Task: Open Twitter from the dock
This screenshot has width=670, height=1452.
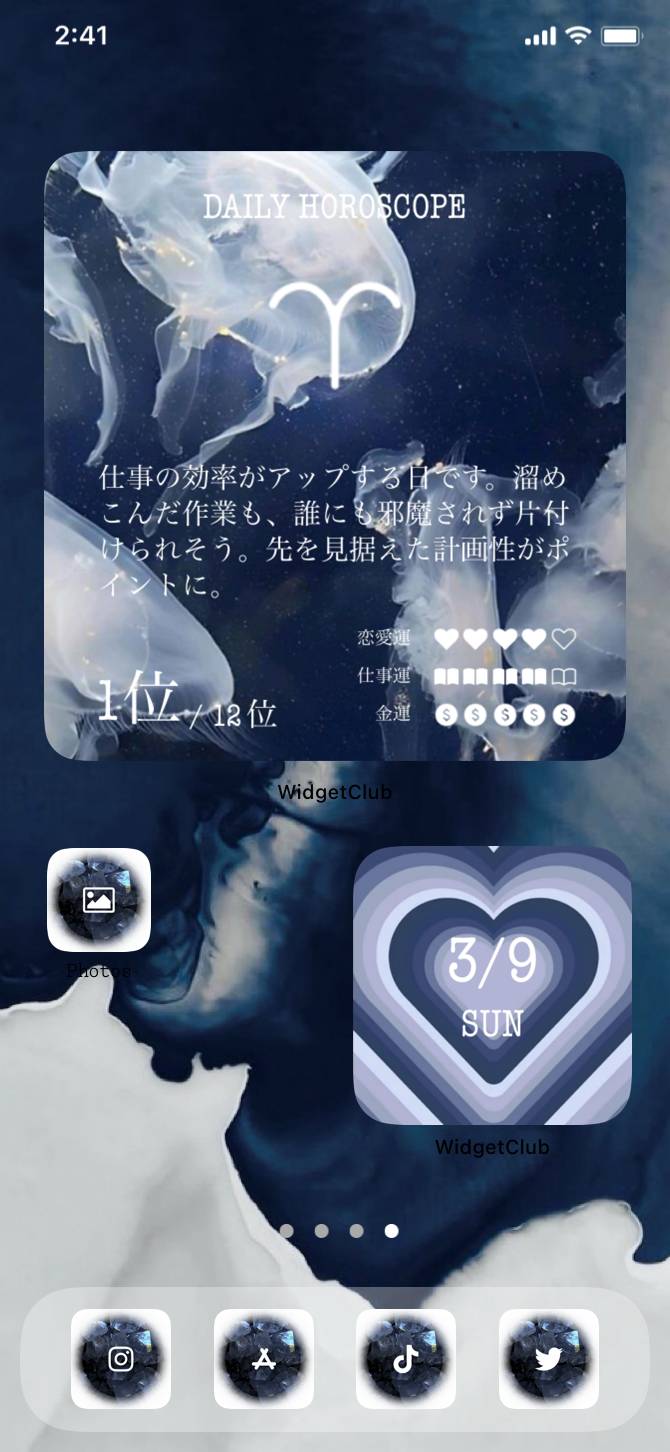Action: click(549, 1359)
